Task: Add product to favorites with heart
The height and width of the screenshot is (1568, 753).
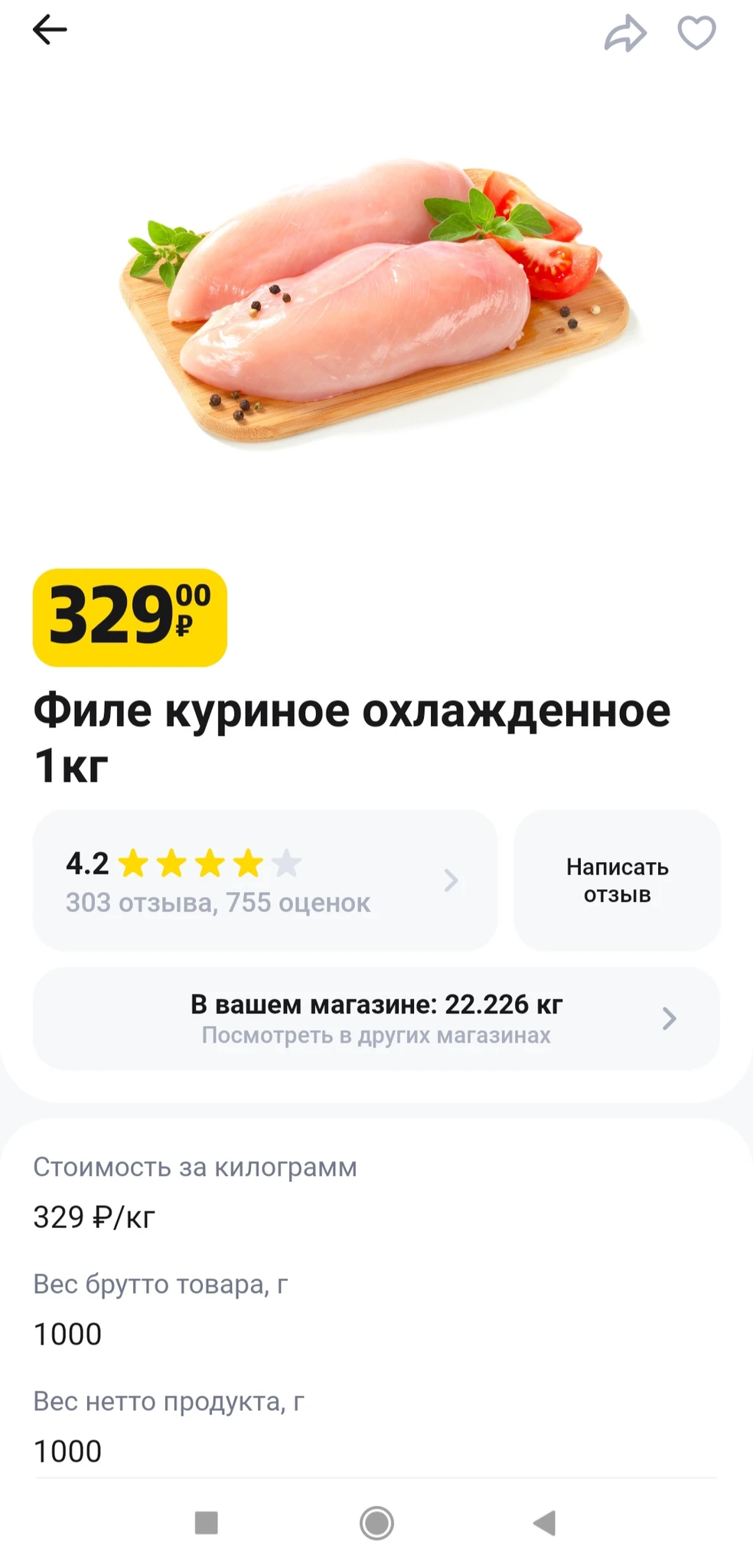Action: point(696,34)
